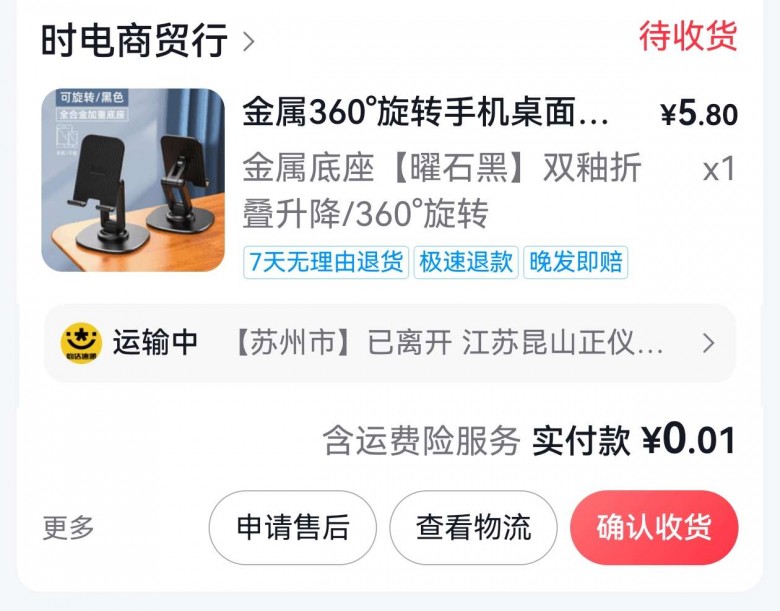The height and width of the screenshot is (611, 780).
Task: Open the 金属360°旋转手机桌面 product title
Action: click(x=426, y=113)
